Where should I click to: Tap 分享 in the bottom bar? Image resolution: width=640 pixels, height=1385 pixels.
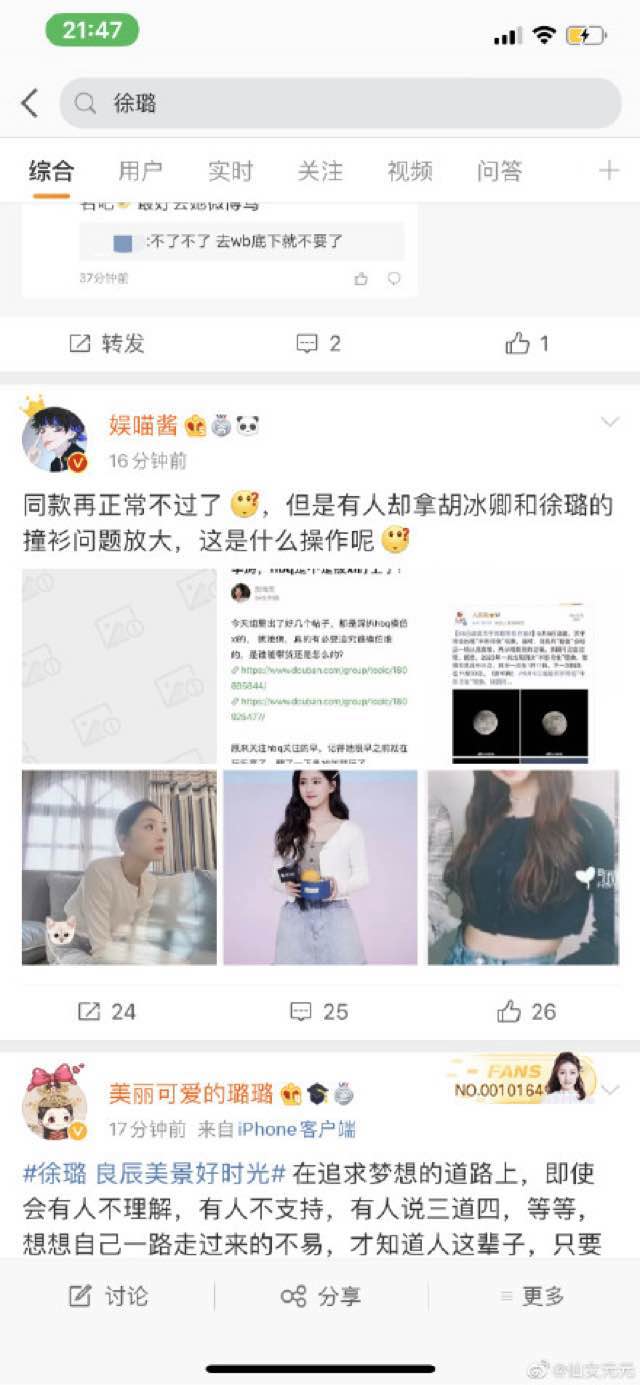point(320,1297)
